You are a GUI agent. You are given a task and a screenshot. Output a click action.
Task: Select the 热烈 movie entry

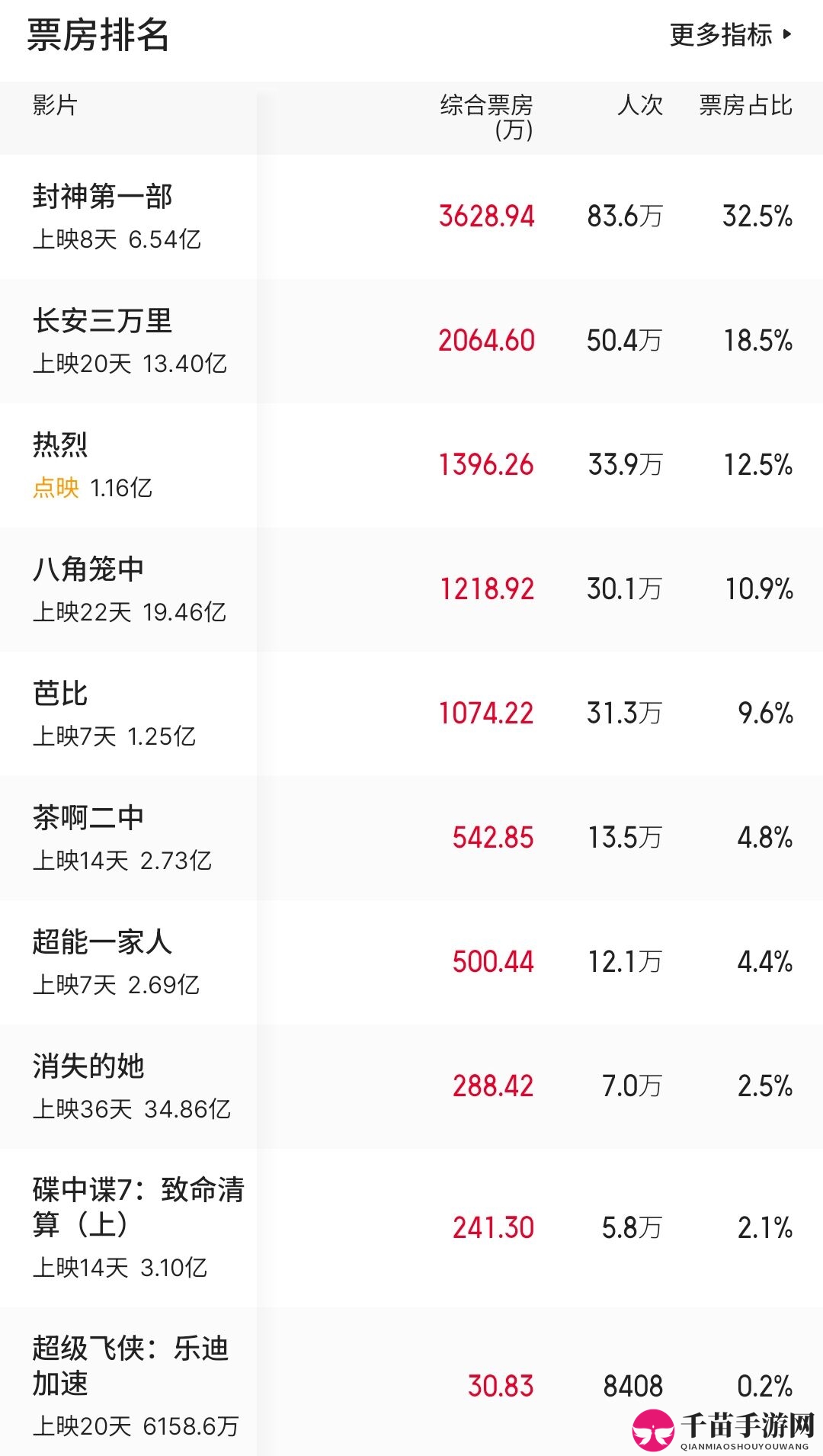click(x=411, y=465)
